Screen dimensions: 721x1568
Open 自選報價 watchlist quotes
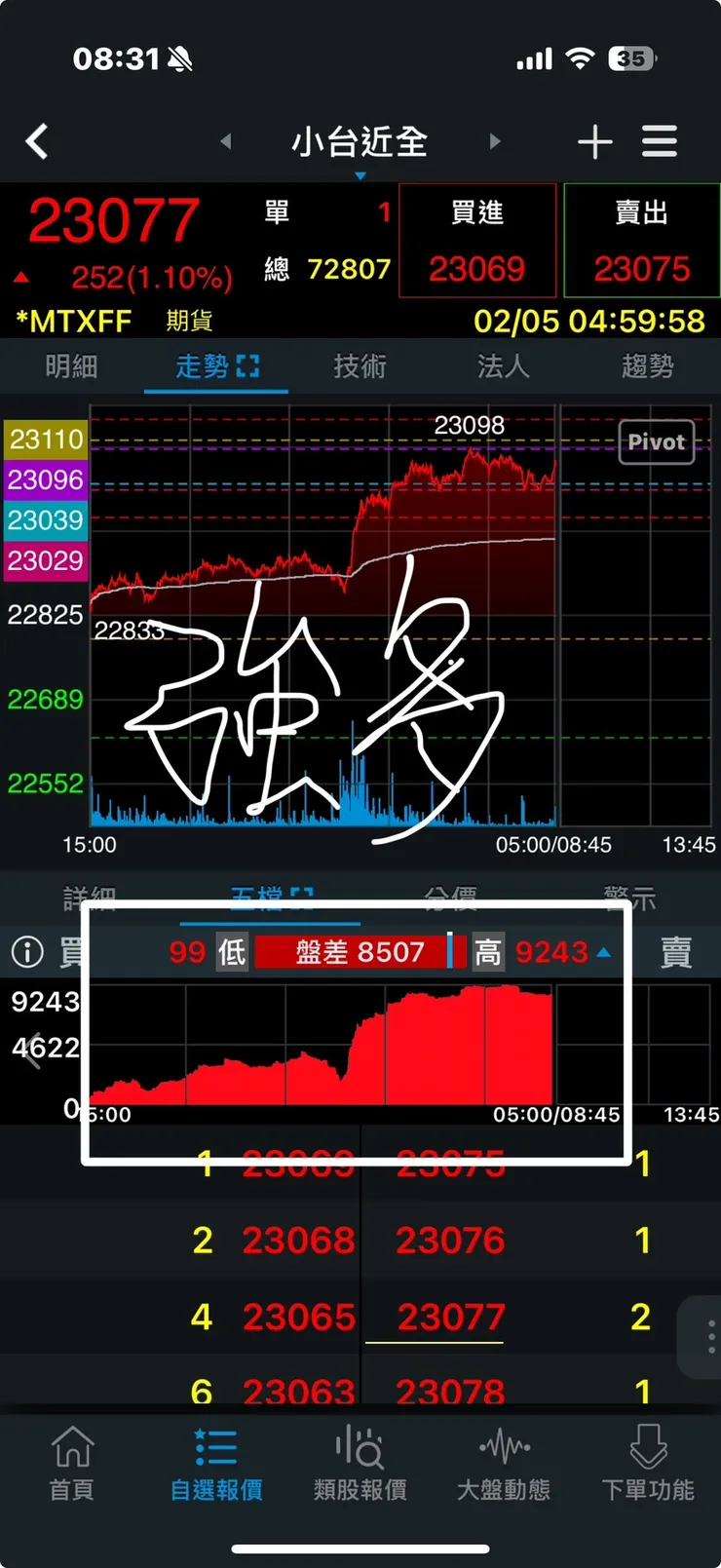coord(216,1463)
